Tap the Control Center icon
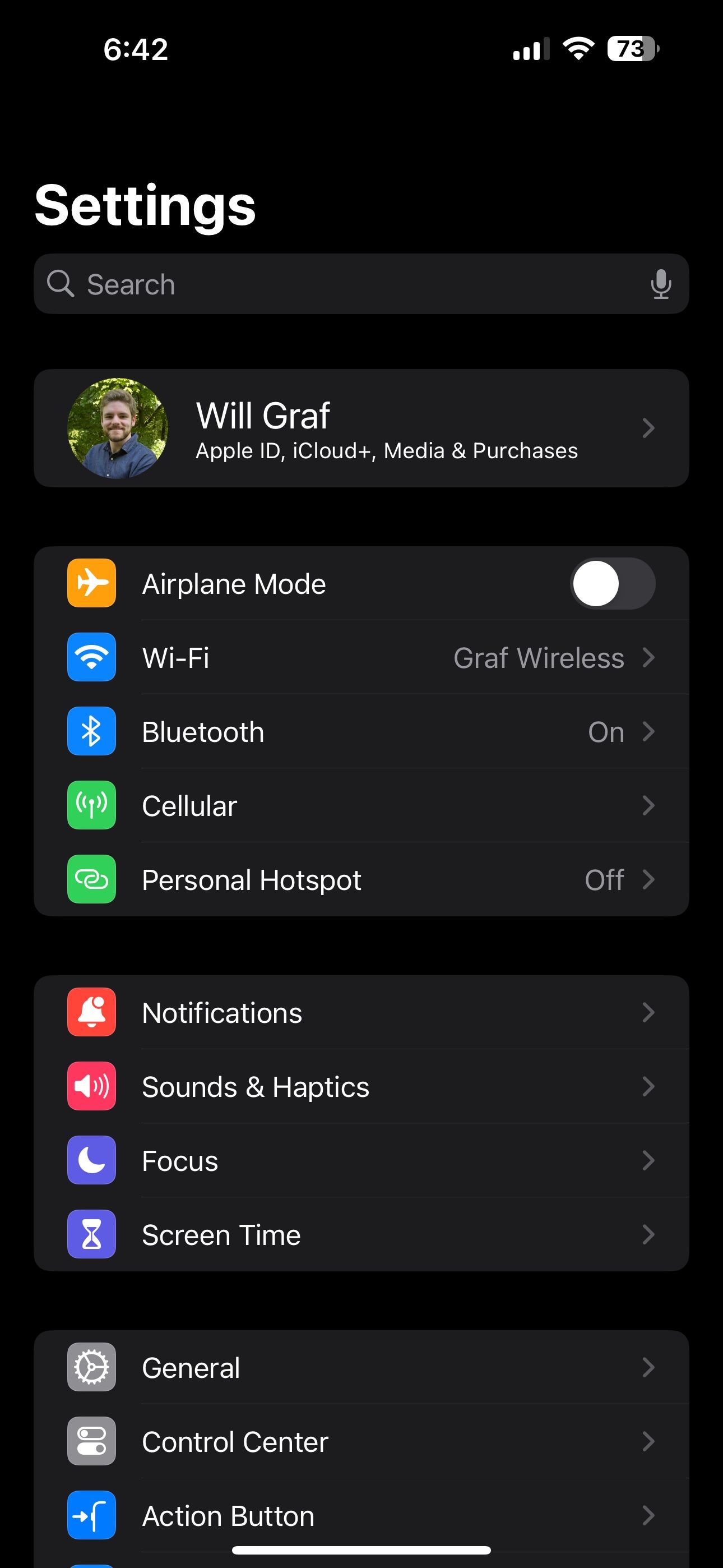This screenshot has height=1568, width=723. [x=91, y=1441]
